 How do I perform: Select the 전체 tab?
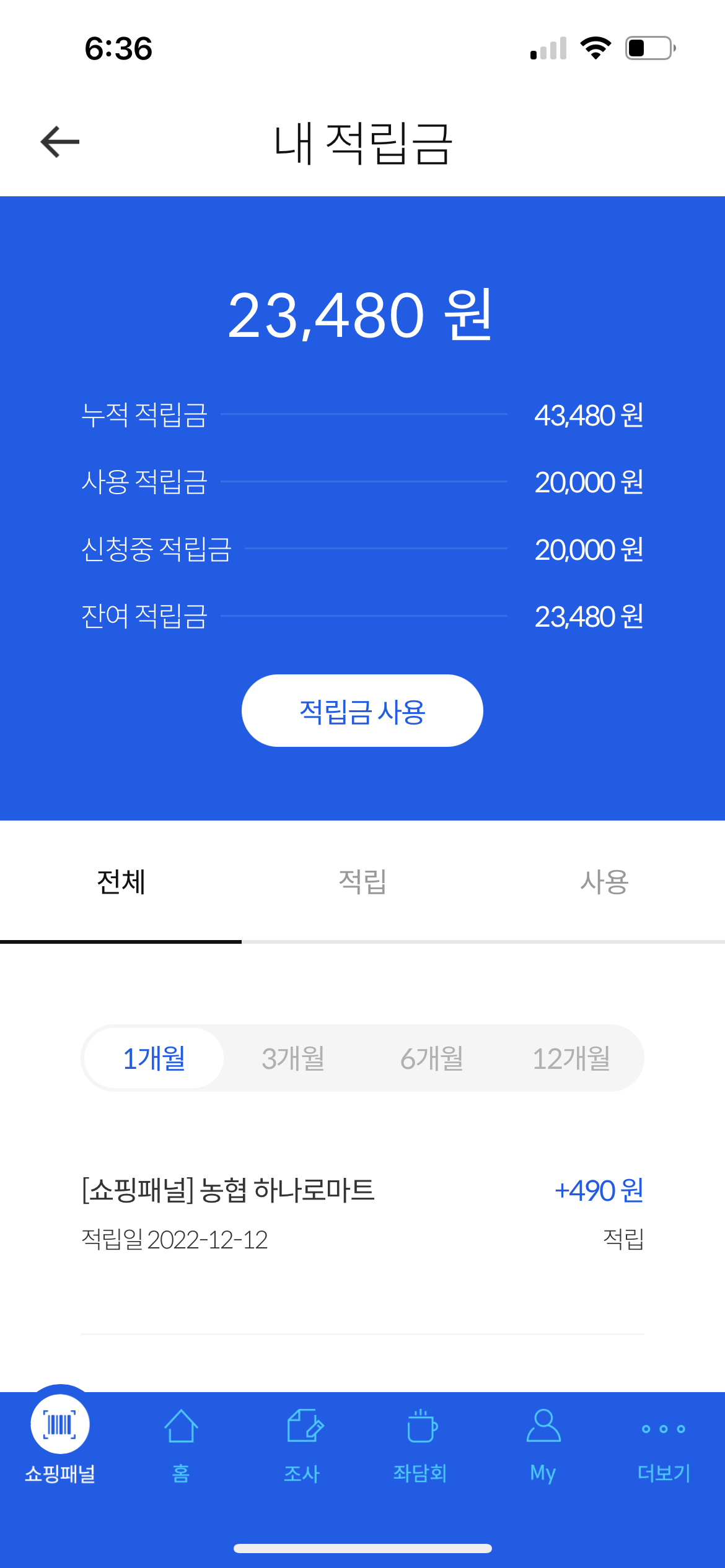coord(121,882)
